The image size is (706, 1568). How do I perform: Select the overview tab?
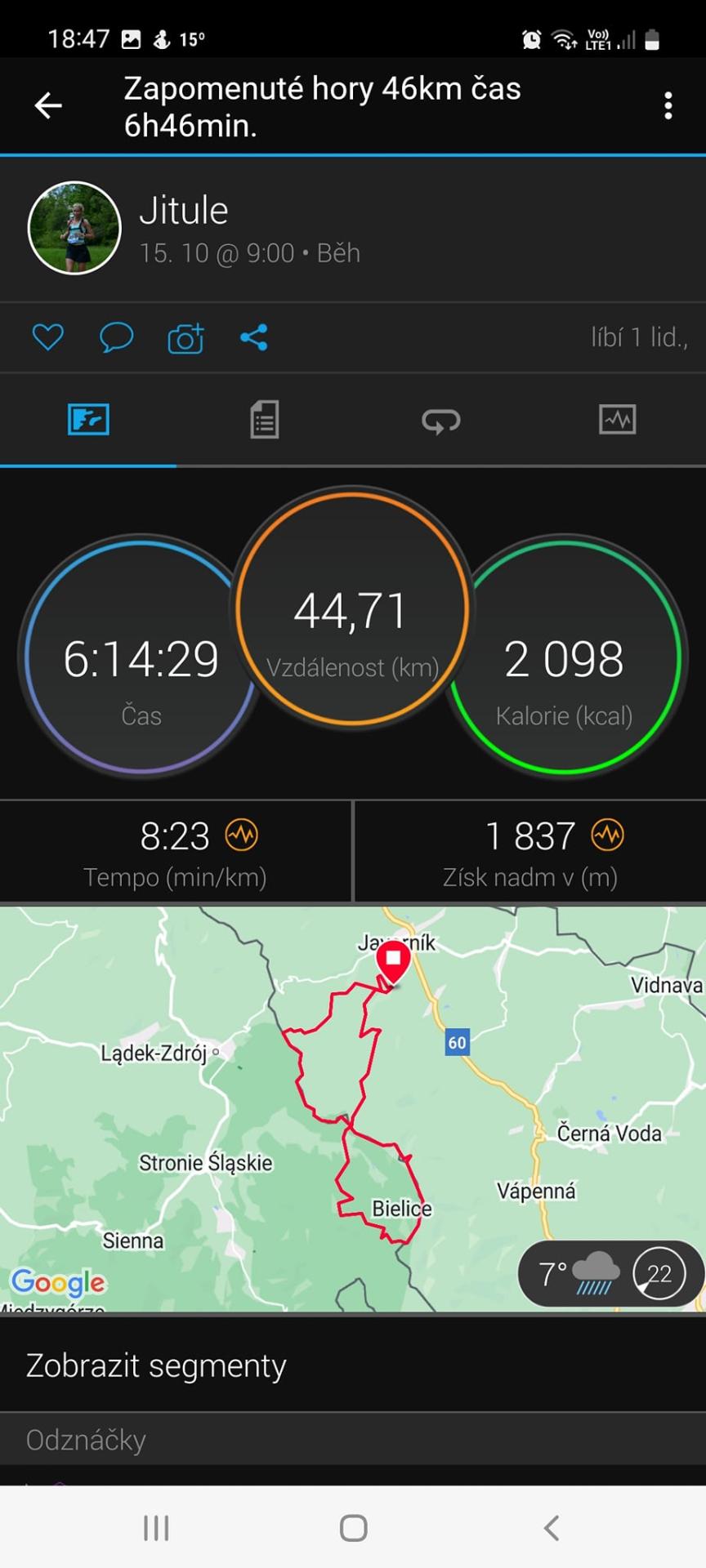click(88, 420)
